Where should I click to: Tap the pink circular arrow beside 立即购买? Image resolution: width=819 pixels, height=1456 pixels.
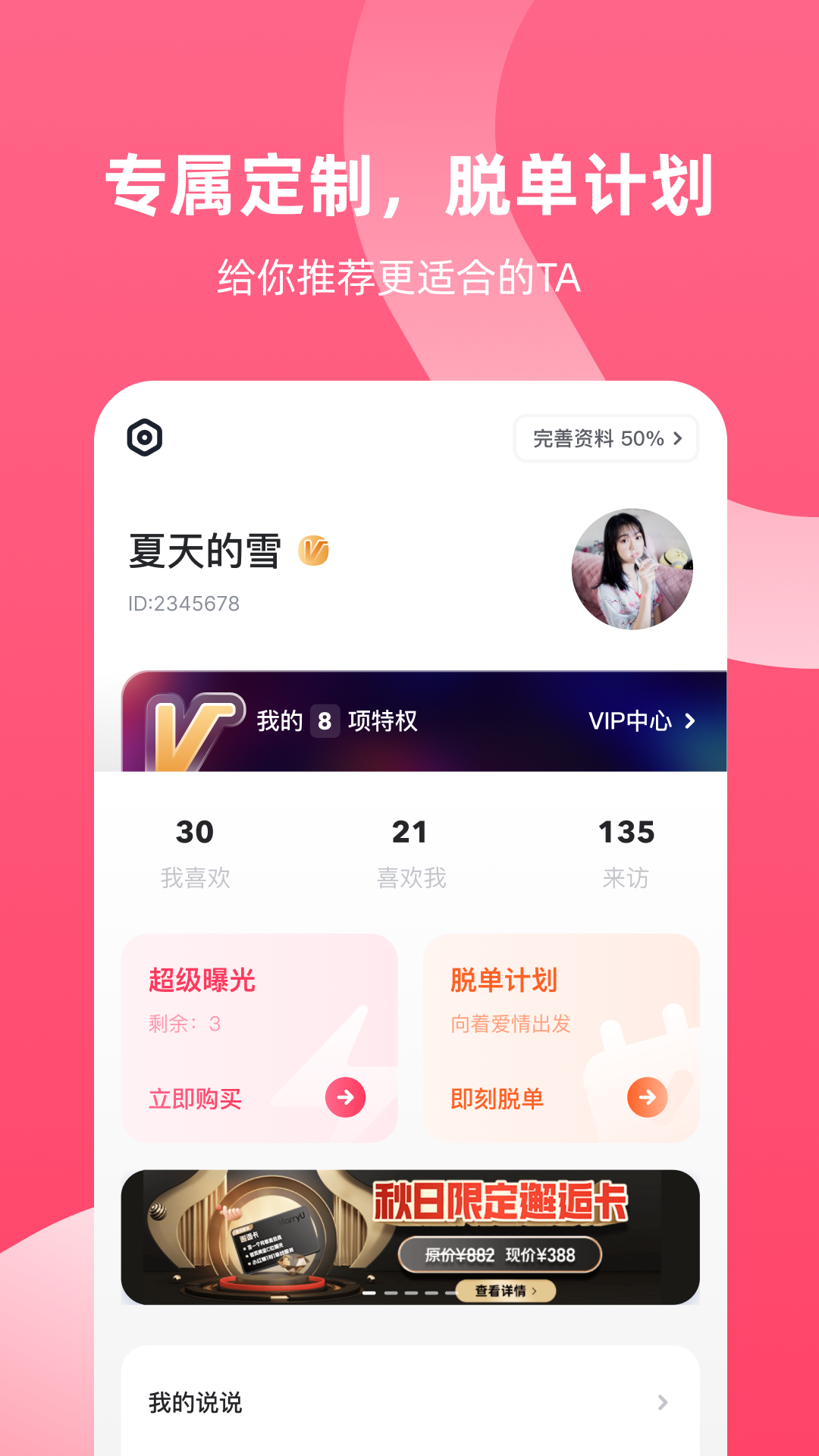tap(346, 1097)
